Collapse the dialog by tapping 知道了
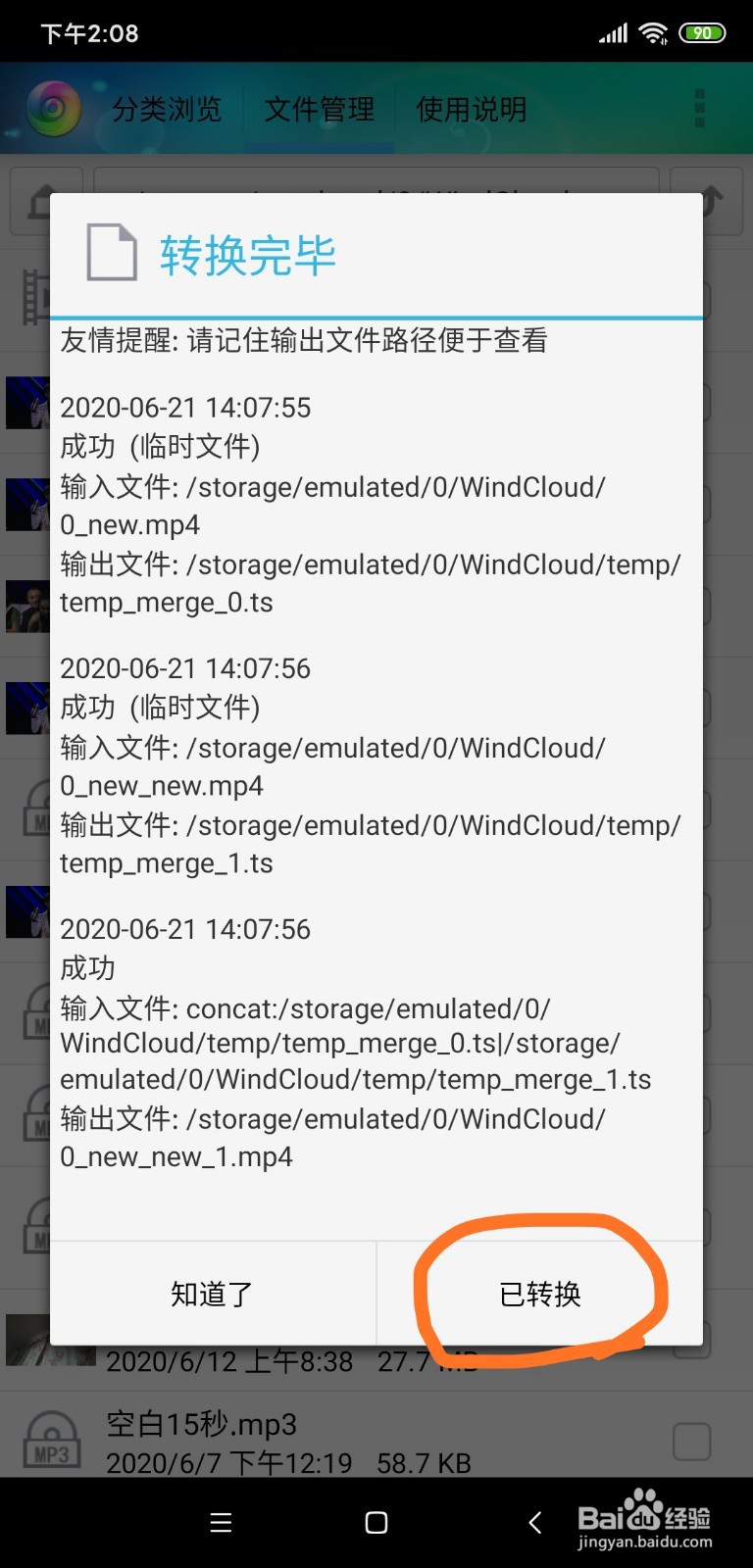The width and height of the screenshot is (753, 1568). pos(212,1294)
